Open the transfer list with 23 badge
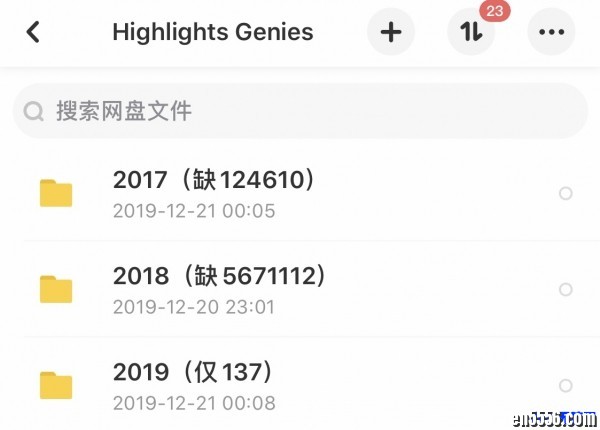600x430 pixels. [471, 32]
